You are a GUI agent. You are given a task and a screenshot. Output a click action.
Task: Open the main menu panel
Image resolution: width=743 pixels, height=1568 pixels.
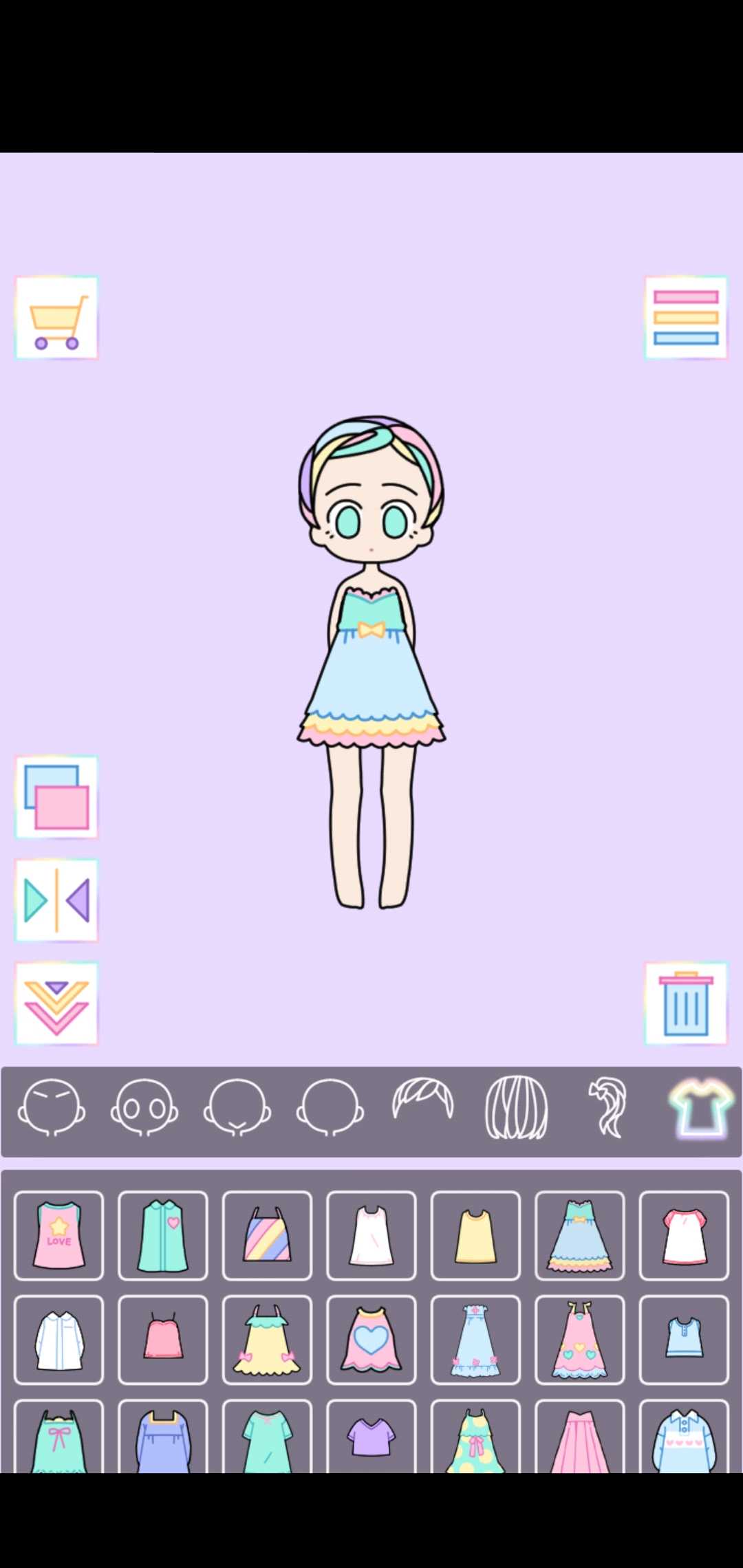click(686, 316)
